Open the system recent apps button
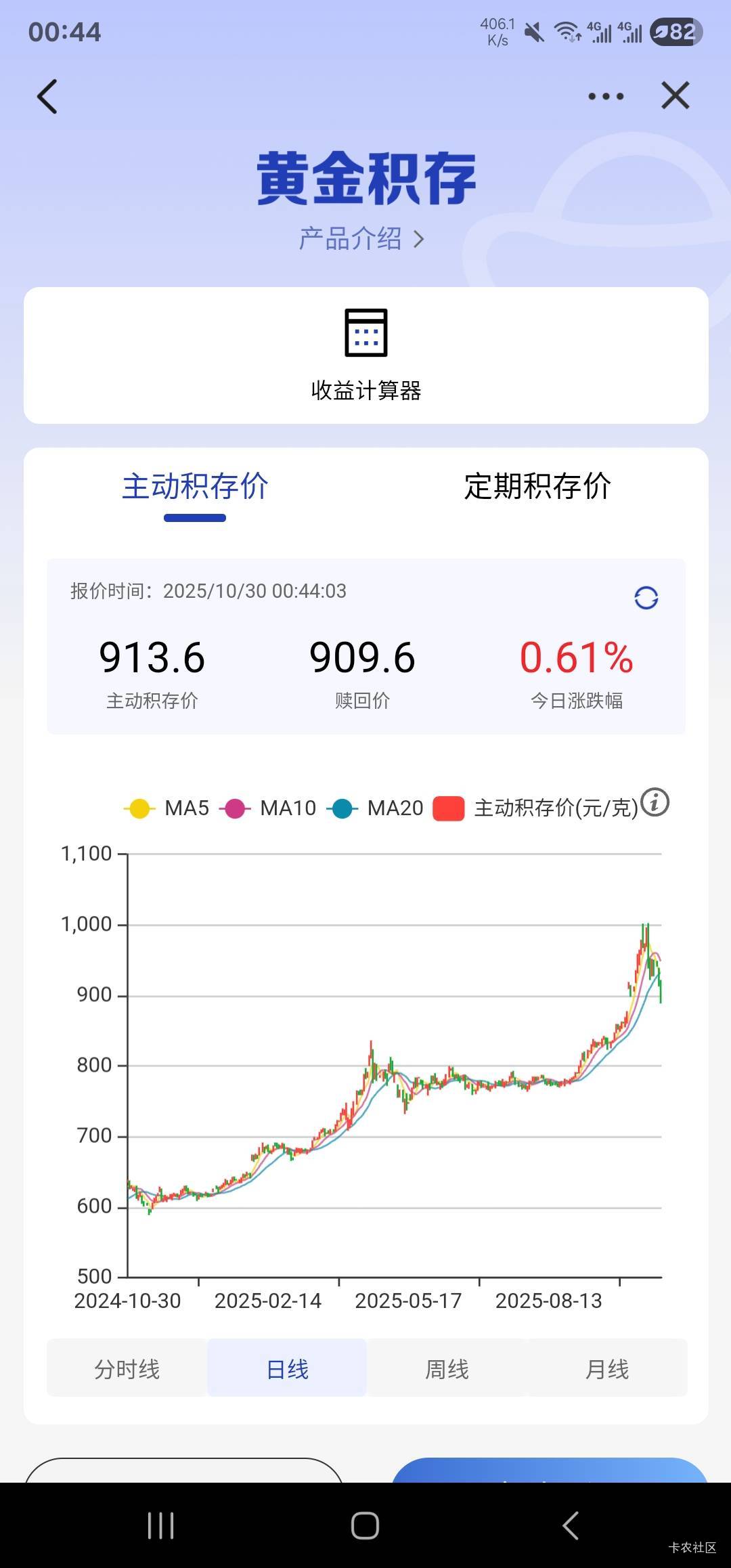 161,1526
